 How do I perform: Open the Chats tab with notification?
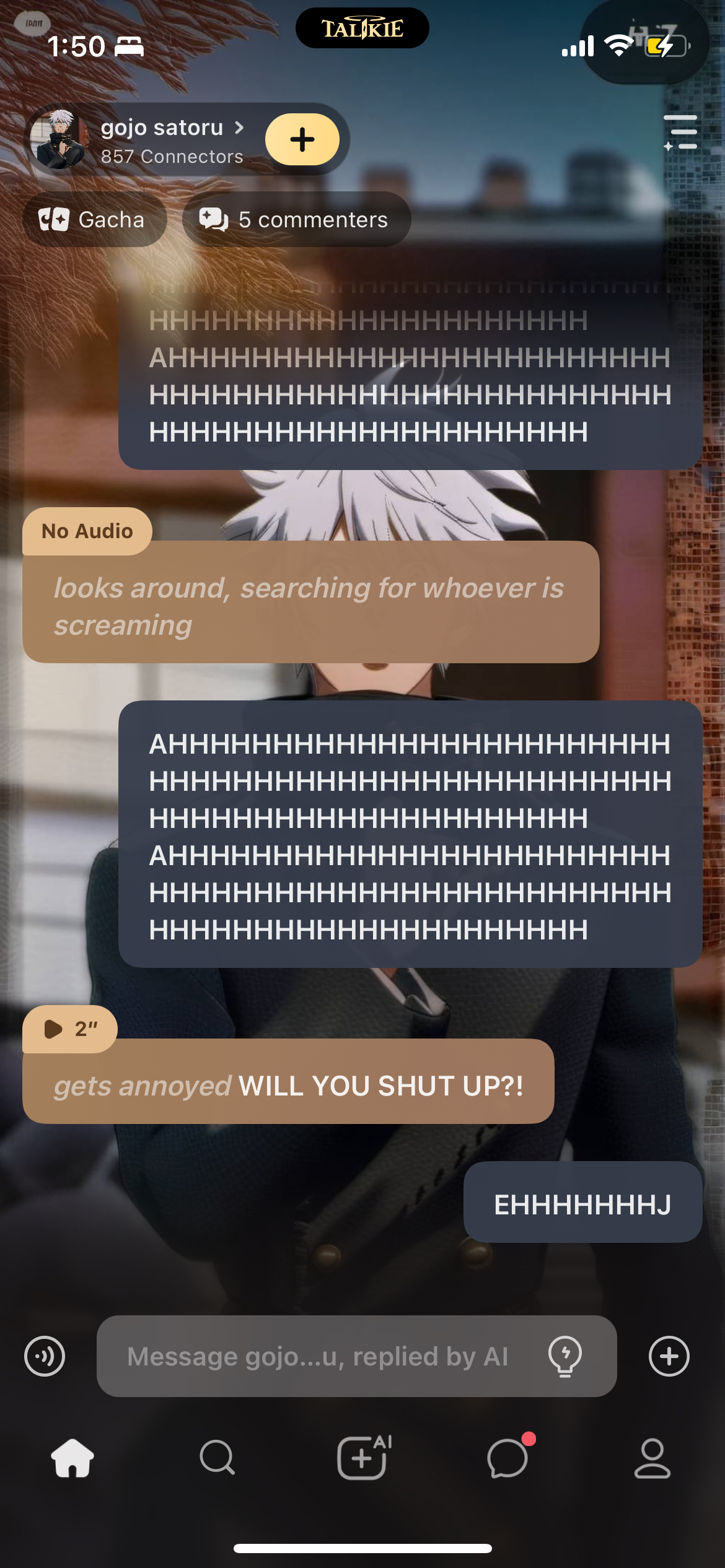click(508, 1458)
